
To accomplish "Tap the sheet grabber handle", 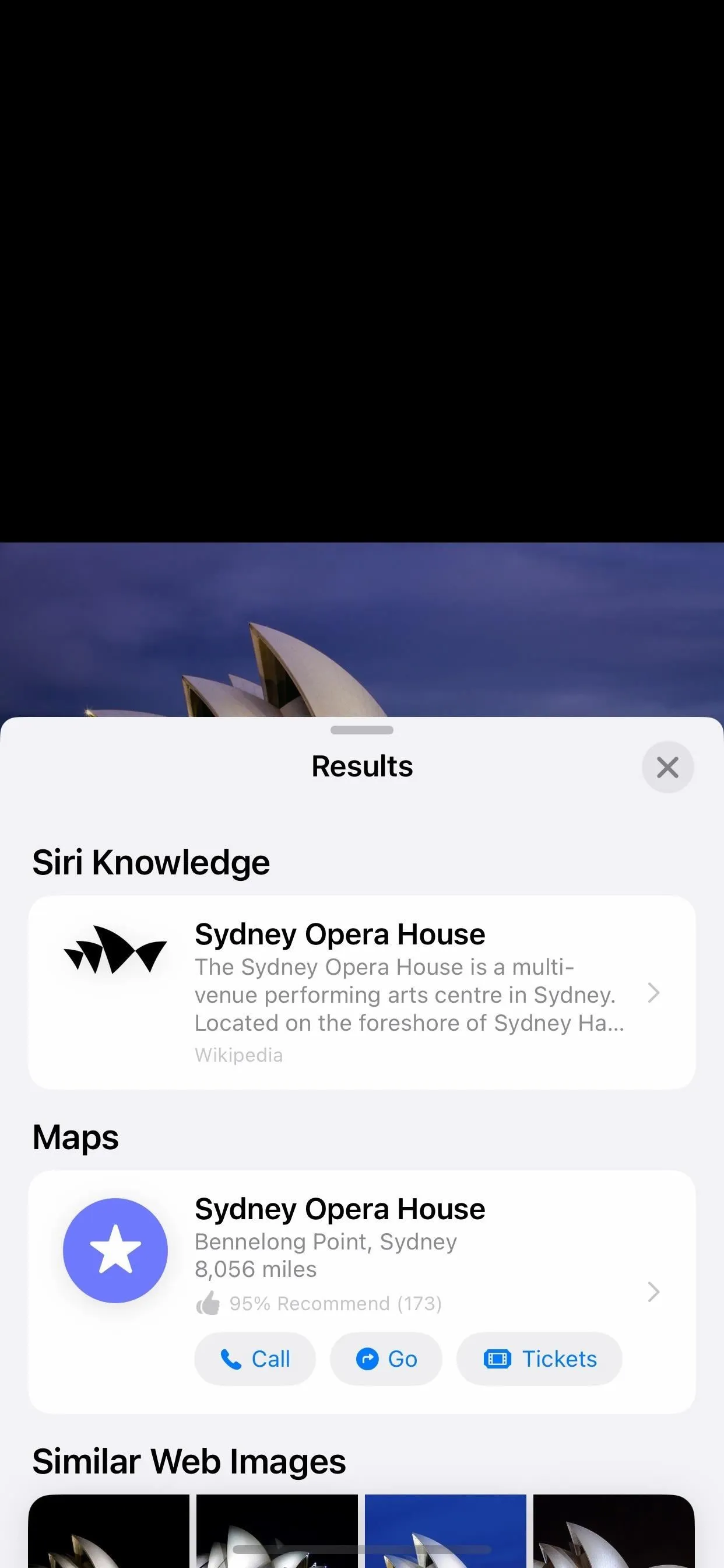I will click(362, 730).
